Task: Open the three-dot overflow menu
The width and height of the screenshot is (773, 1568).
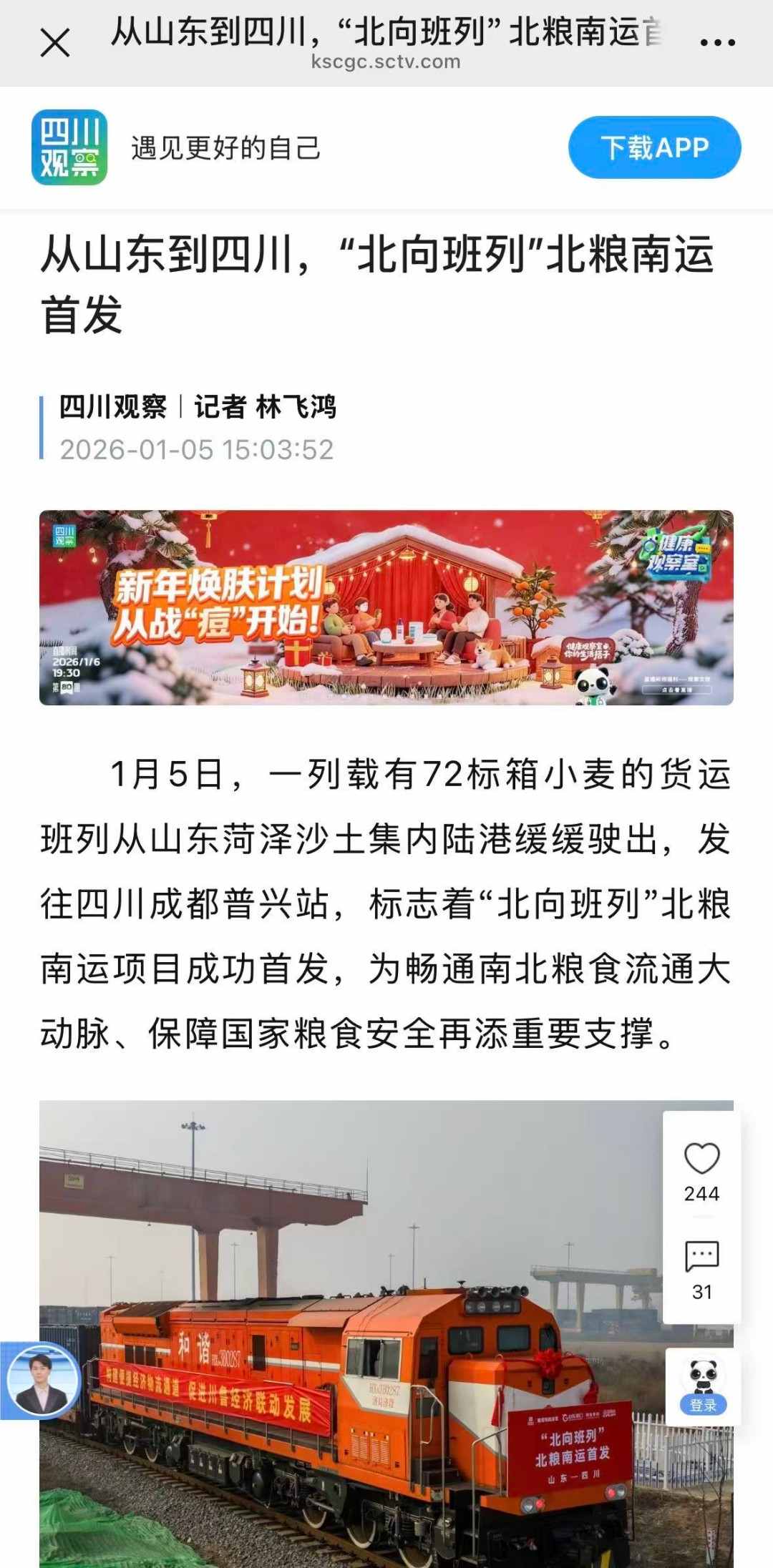Action: point(717,43)
